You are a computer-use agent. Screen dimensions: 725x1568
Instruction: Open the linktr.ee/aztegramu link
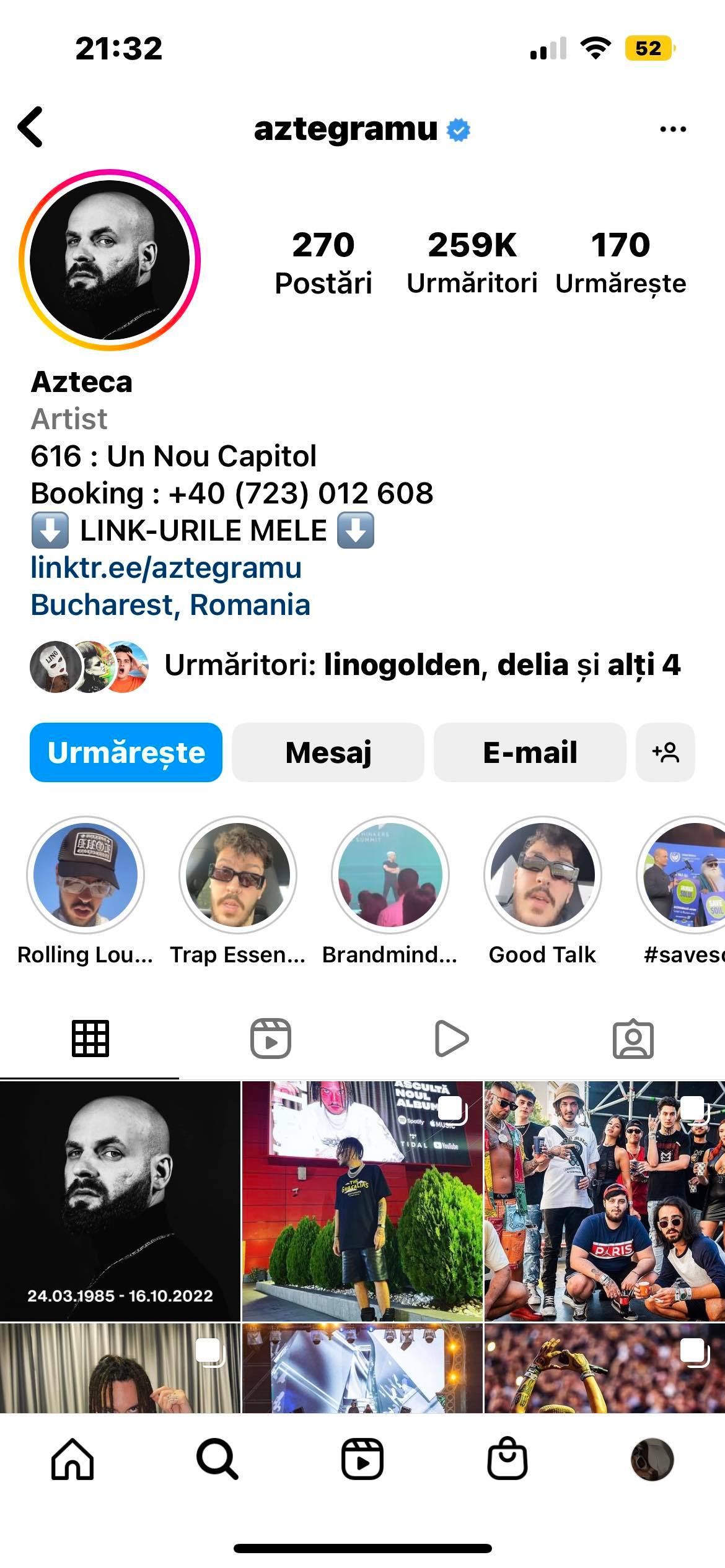point(166,568)
